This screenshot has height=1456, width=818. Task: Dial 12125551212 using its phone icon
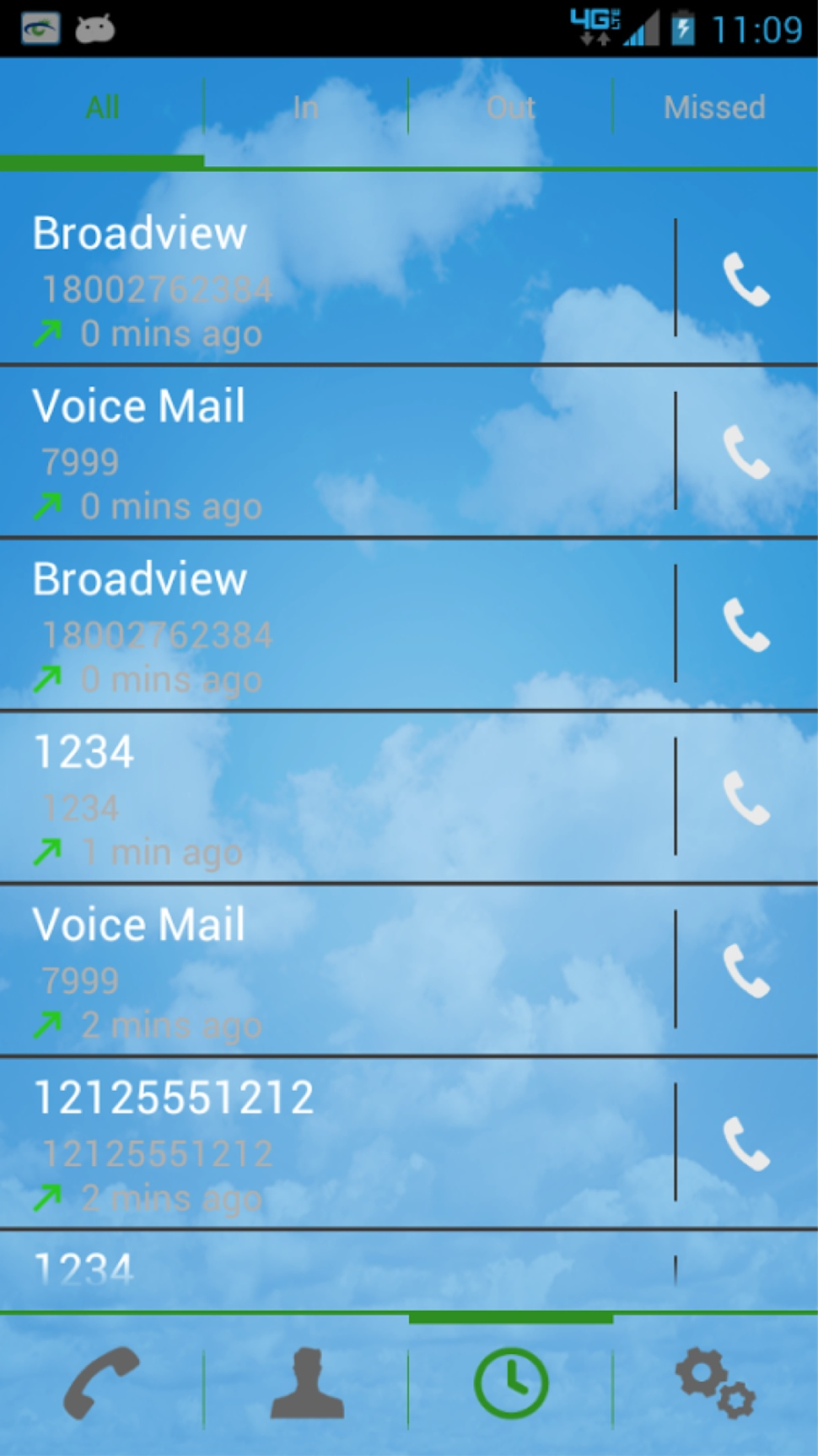pos(746,1143)
